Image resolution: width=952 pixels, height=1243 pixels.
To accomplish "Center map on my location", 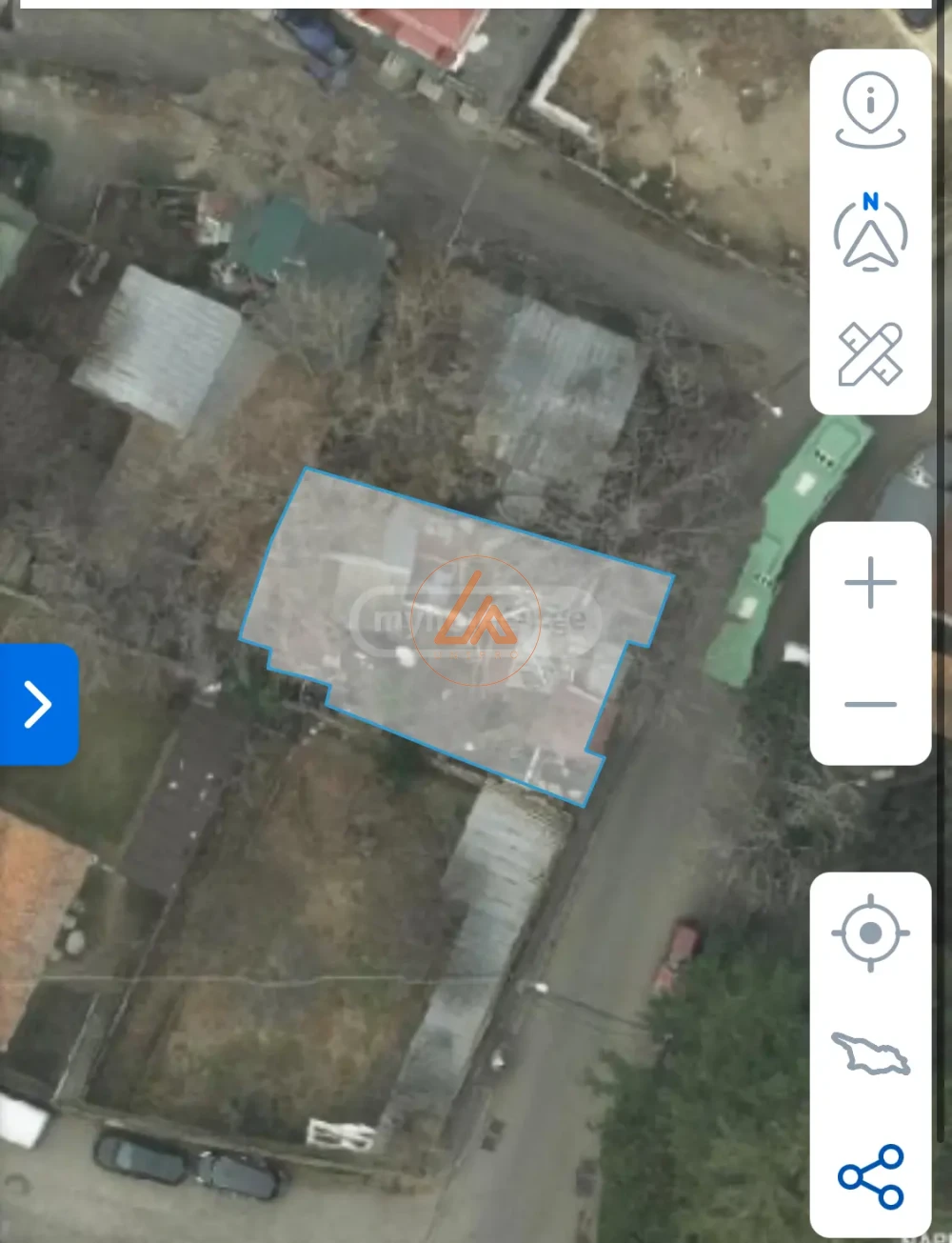I will coord(870,932).
